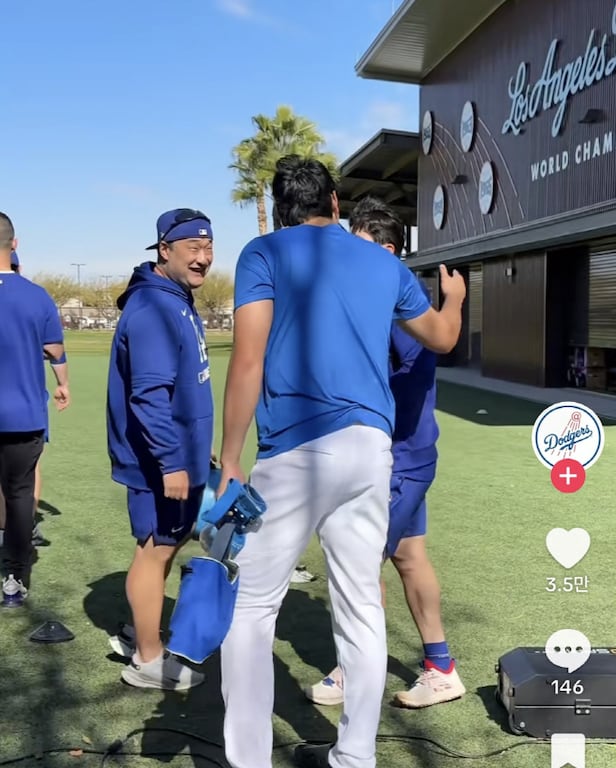Follow Dodgers with the red plus
Viewport: 616px width, 768px height.
click(568, 476)
